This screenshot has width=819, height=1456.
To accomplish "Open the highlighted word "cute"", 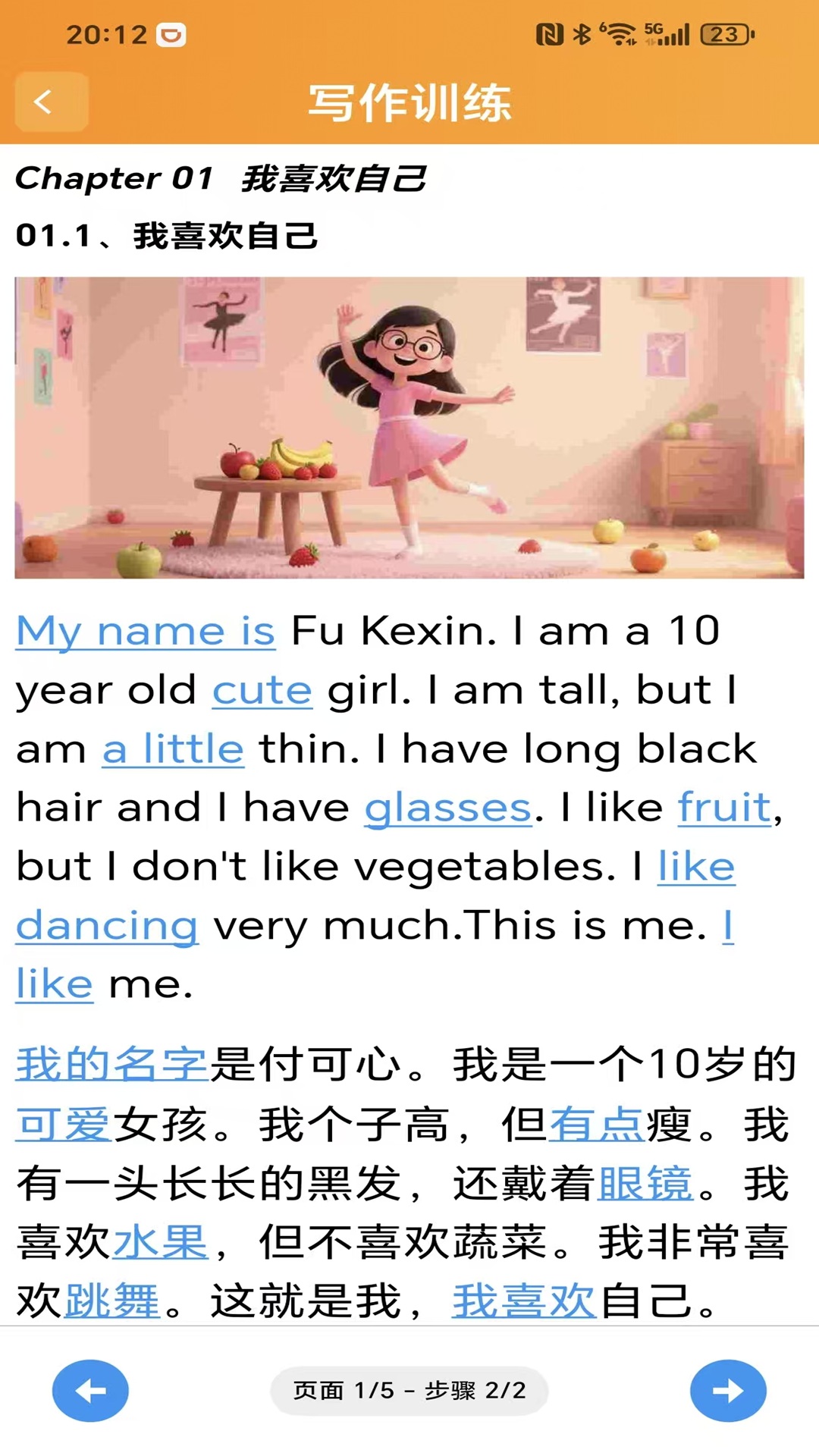I will point(262,690).
